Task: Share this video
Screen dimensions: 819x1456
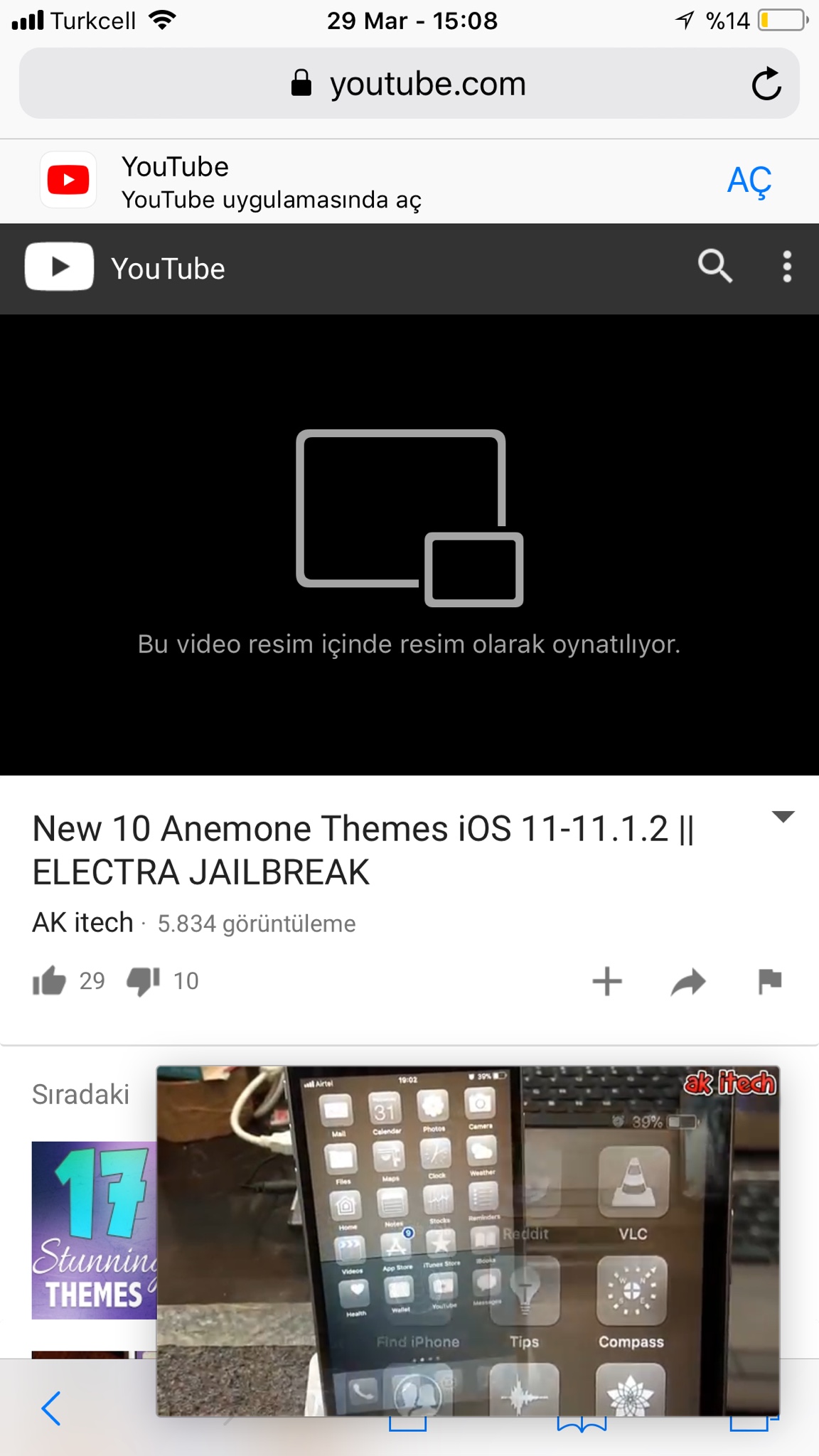Action: pos(688,982)
